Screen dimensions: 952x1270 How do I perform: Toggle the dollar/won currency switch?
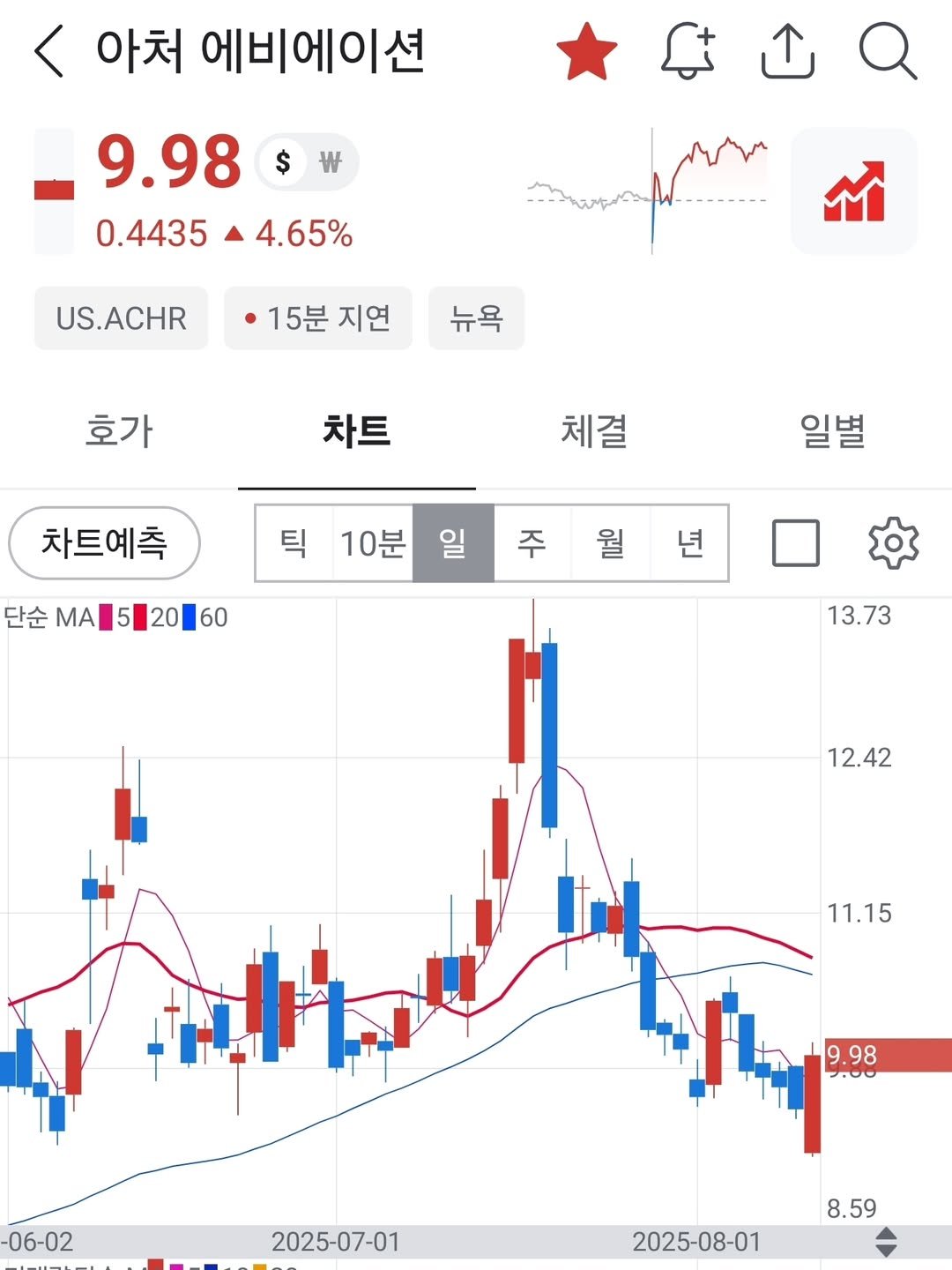point(307,162)
